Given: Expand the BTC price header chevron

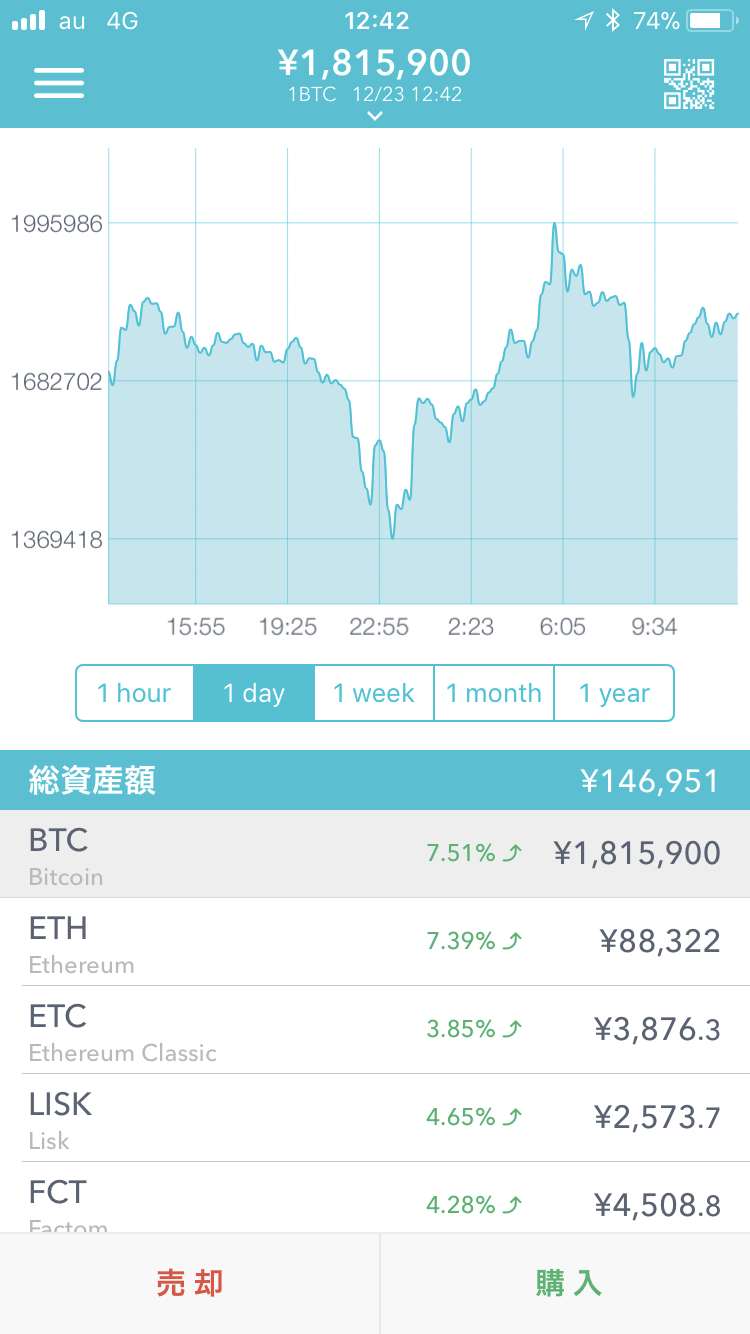Looking at the screenshot, I should [374, 116].
